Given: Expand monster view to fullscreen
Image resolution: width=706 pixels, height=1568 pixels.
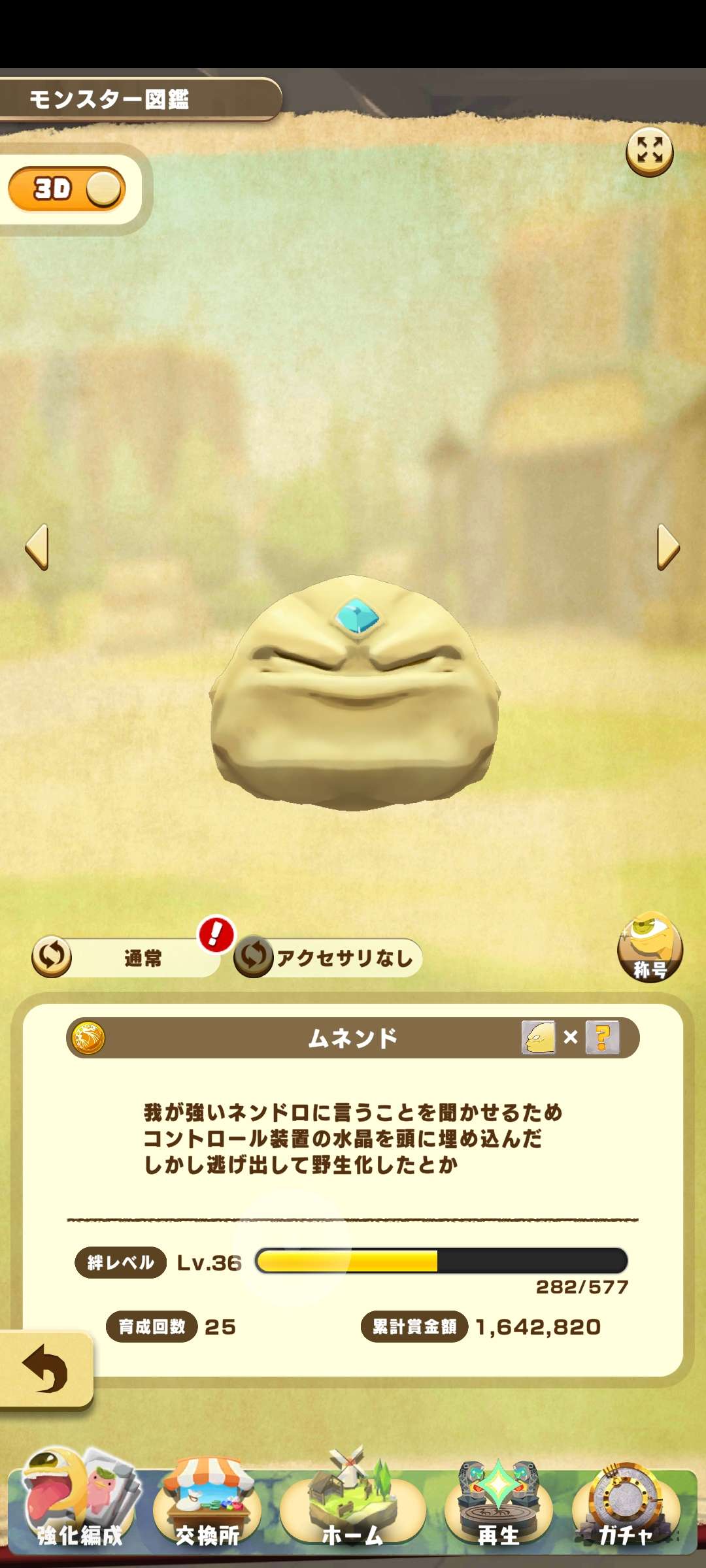Looking at the screenshot, I should (x=649, y=152).
